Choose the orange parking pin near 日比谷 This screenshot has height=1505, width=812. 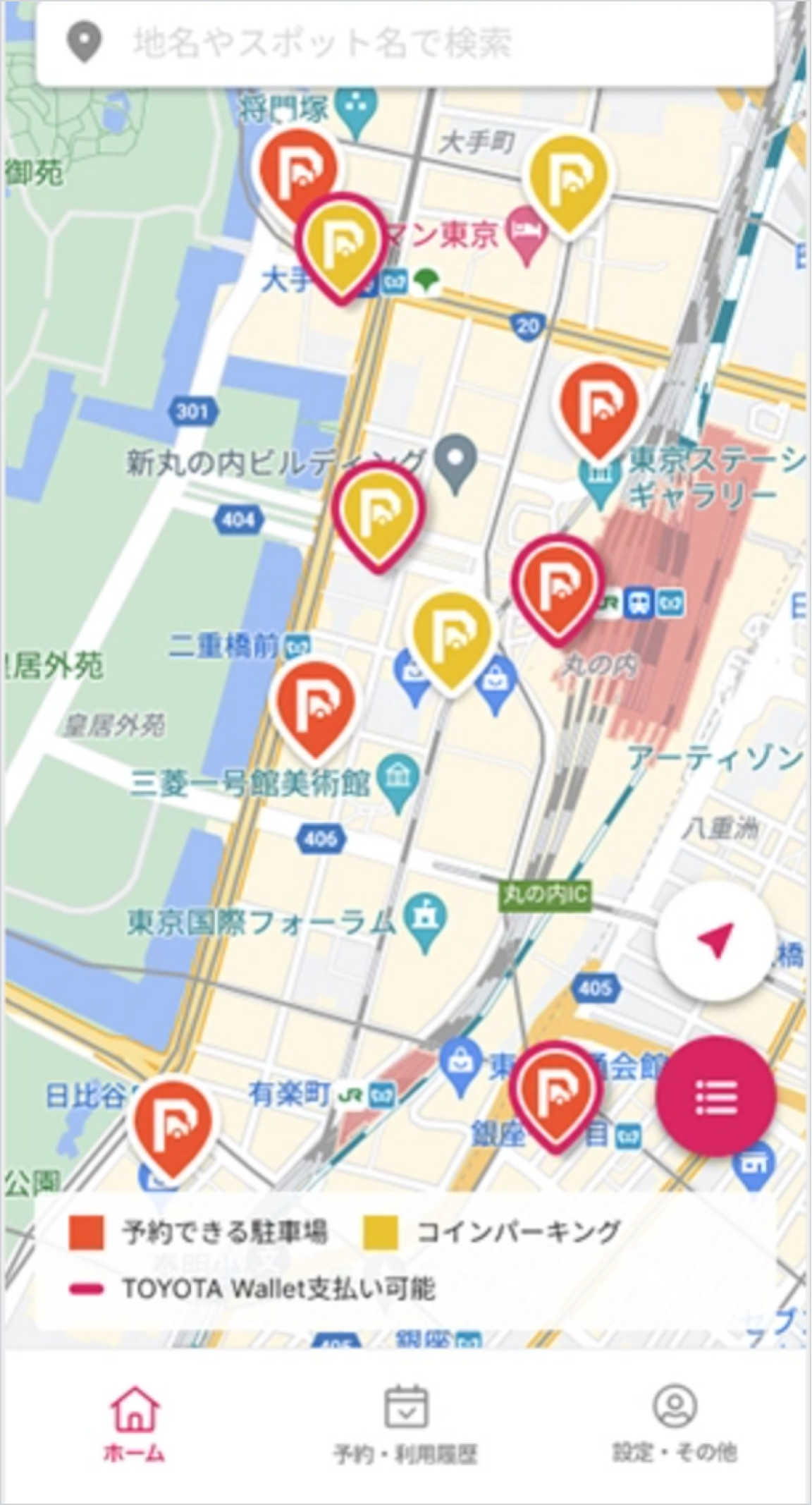pyautogui.click(x=172, y=1121)
